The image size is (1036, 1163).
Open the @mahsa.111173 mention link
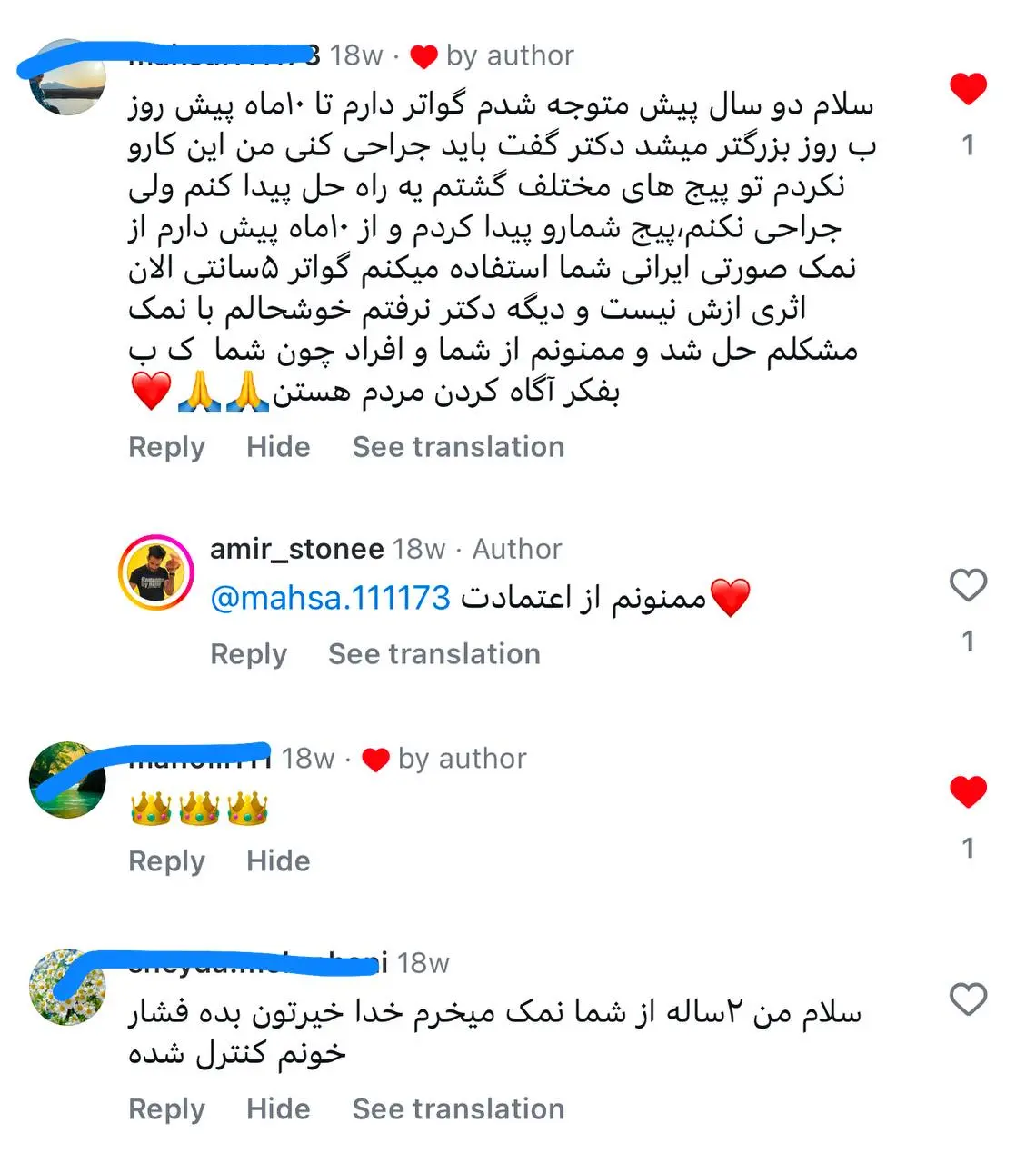[330, 598]
